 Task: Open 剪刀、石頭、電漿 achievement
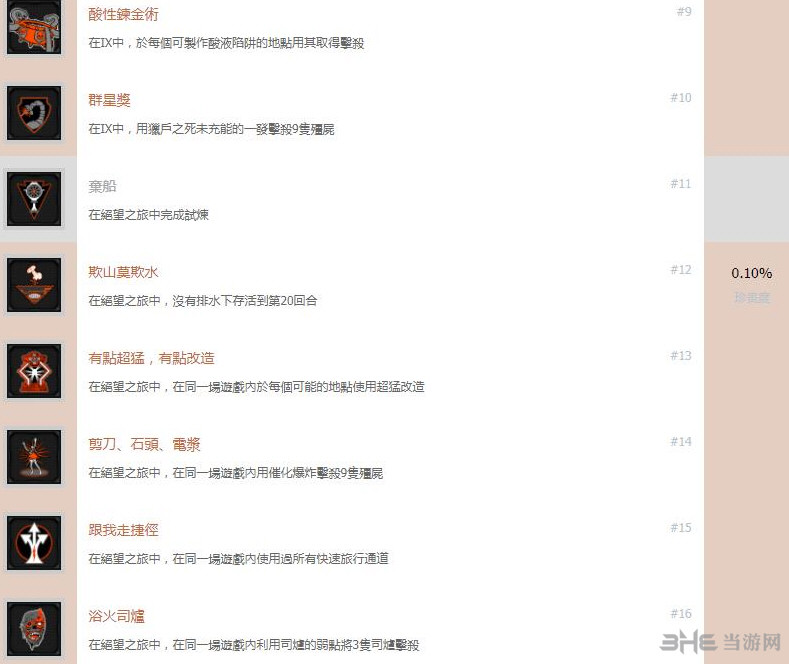tap(144, 444)
